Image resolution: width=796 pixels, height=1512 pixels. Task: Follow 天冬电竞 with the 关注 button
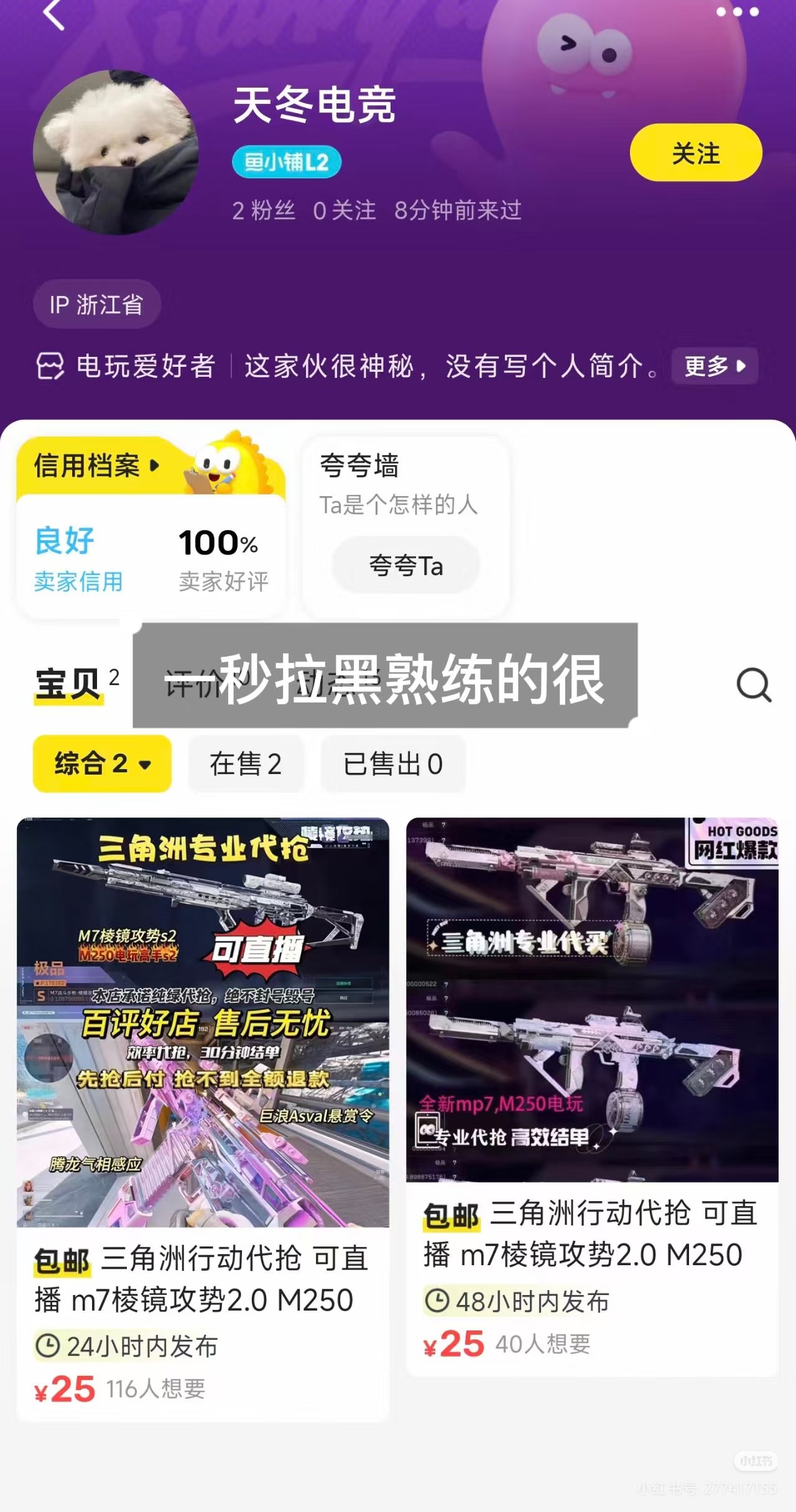(695, 153)
